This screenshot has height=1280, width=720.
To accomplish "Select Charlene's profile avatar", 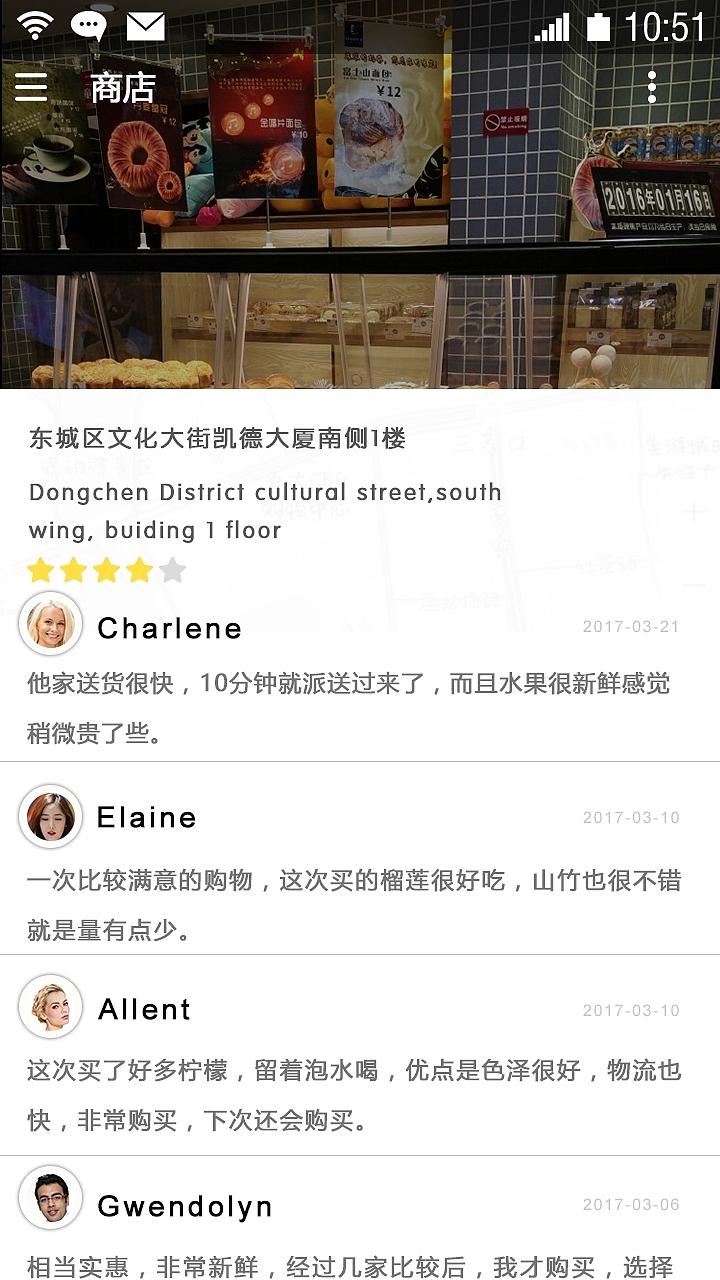I will (51, 624).
